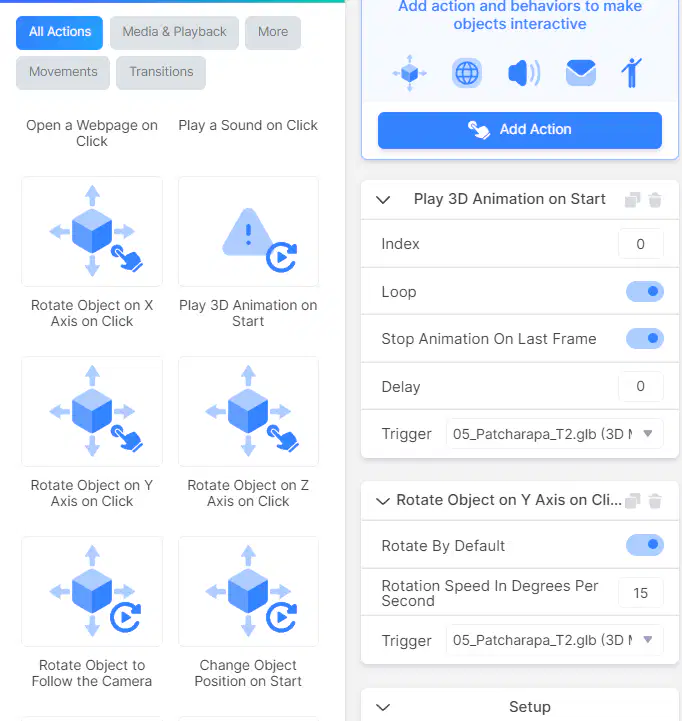This screenshot has height=721, width=682.
Task: Collapse the Rotate Object on Y Axis panel
Action: point(383,501)
